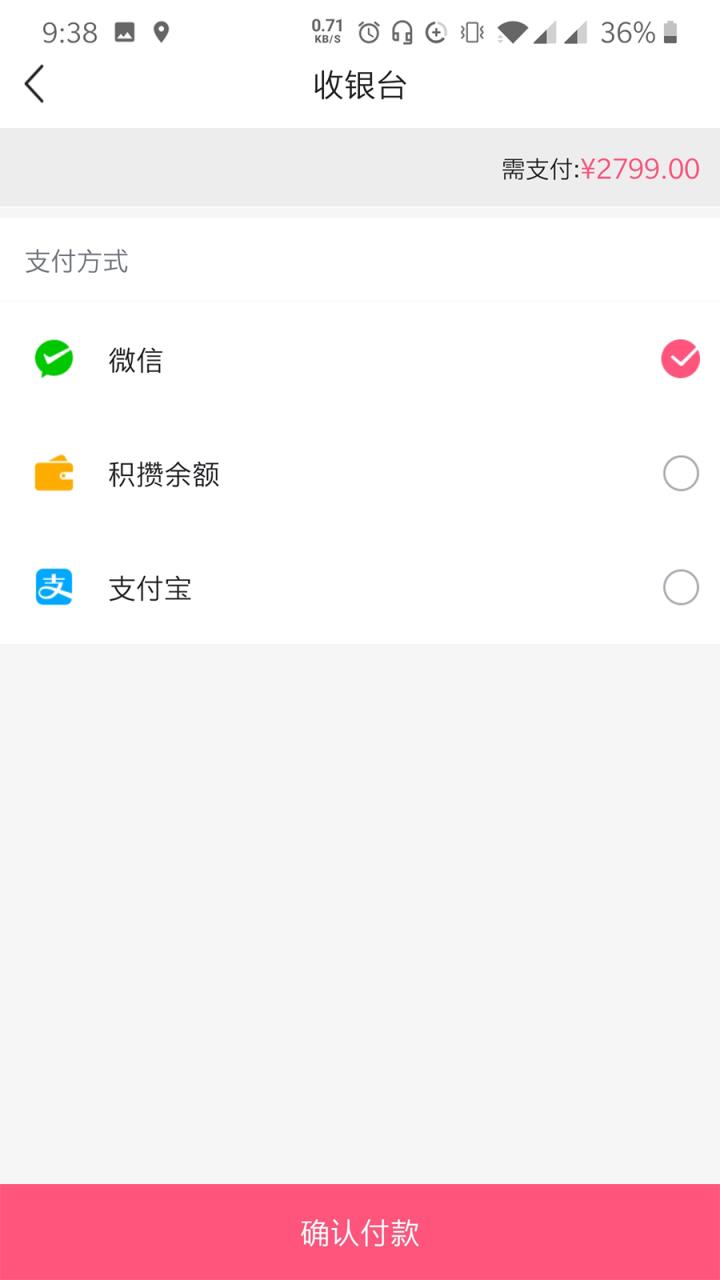Viewport: 720px width, 1280px height.
Task: Tap the WeChat payment icon
Action: point(52,359)
